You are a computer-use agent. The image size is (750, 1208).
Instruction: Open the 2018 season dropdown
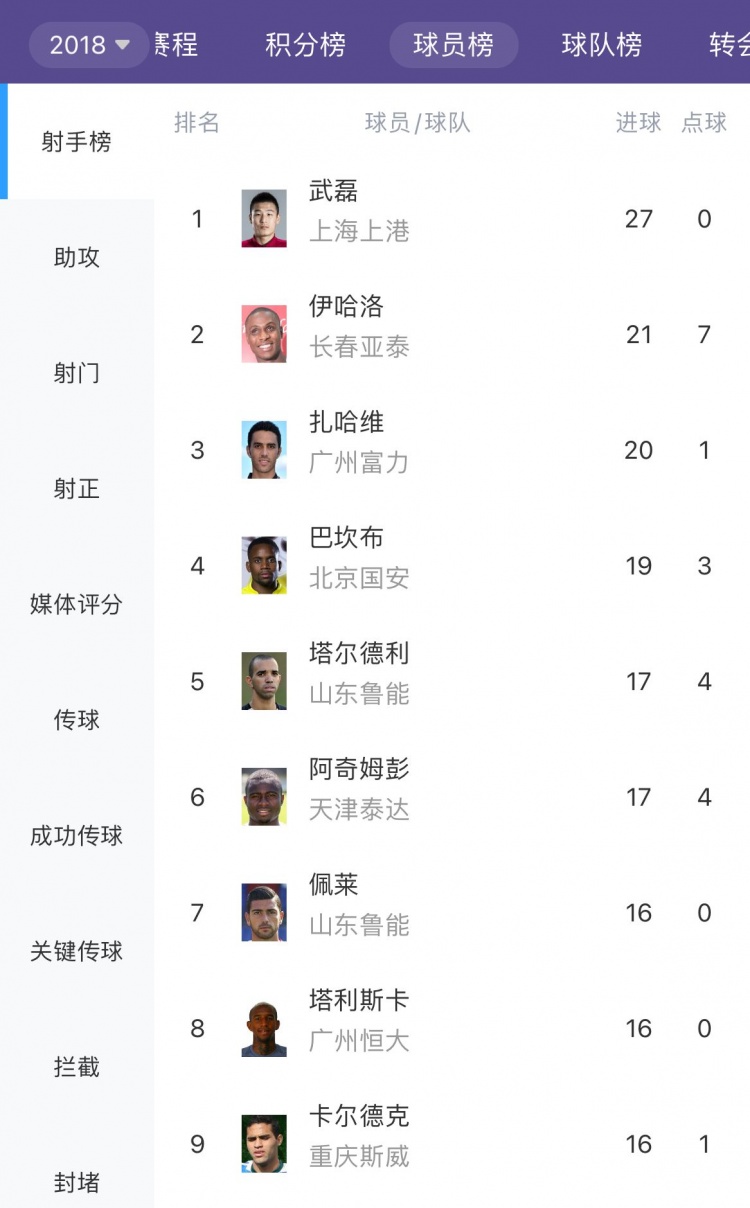point(89,45)
